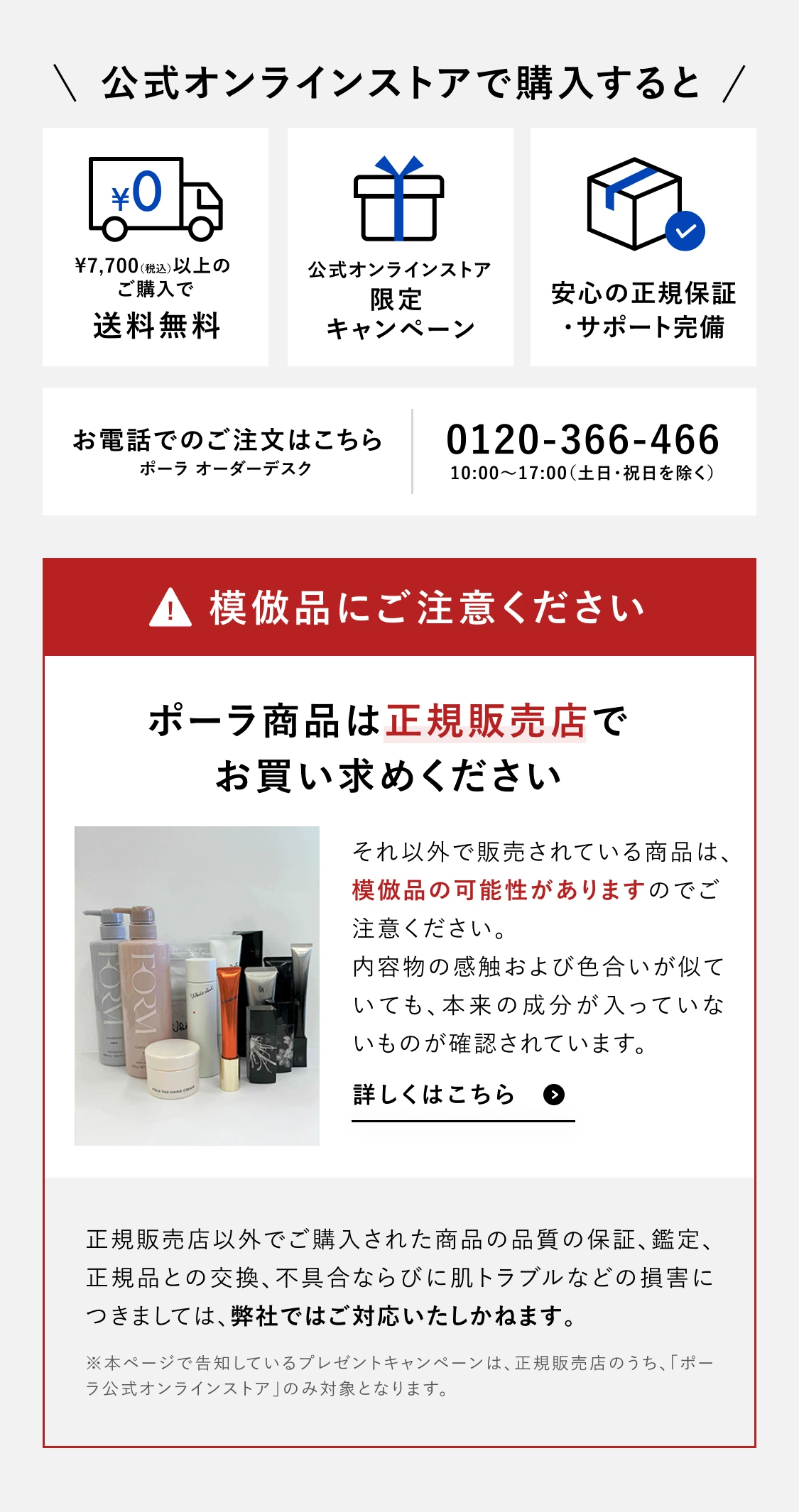799x1512 pixels.
Task: Open the 詳しくはこちら details link
Action: pyautogui.click(x=462, y=1095)
